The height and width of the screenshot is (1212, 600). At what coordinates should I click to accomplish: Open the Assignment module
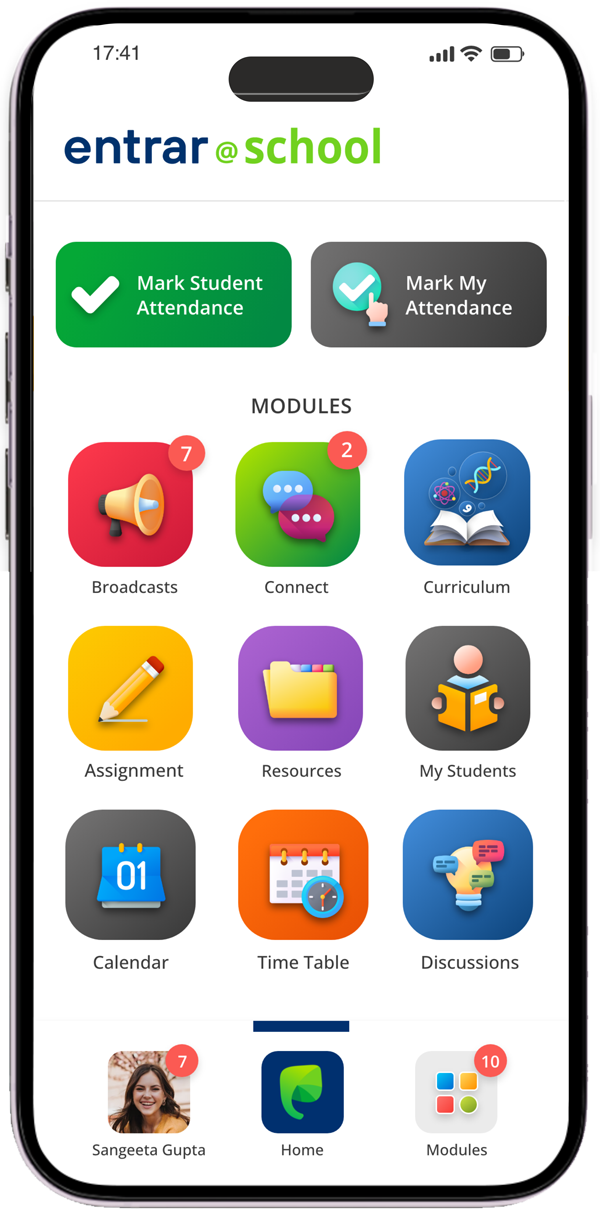(131, 689)
